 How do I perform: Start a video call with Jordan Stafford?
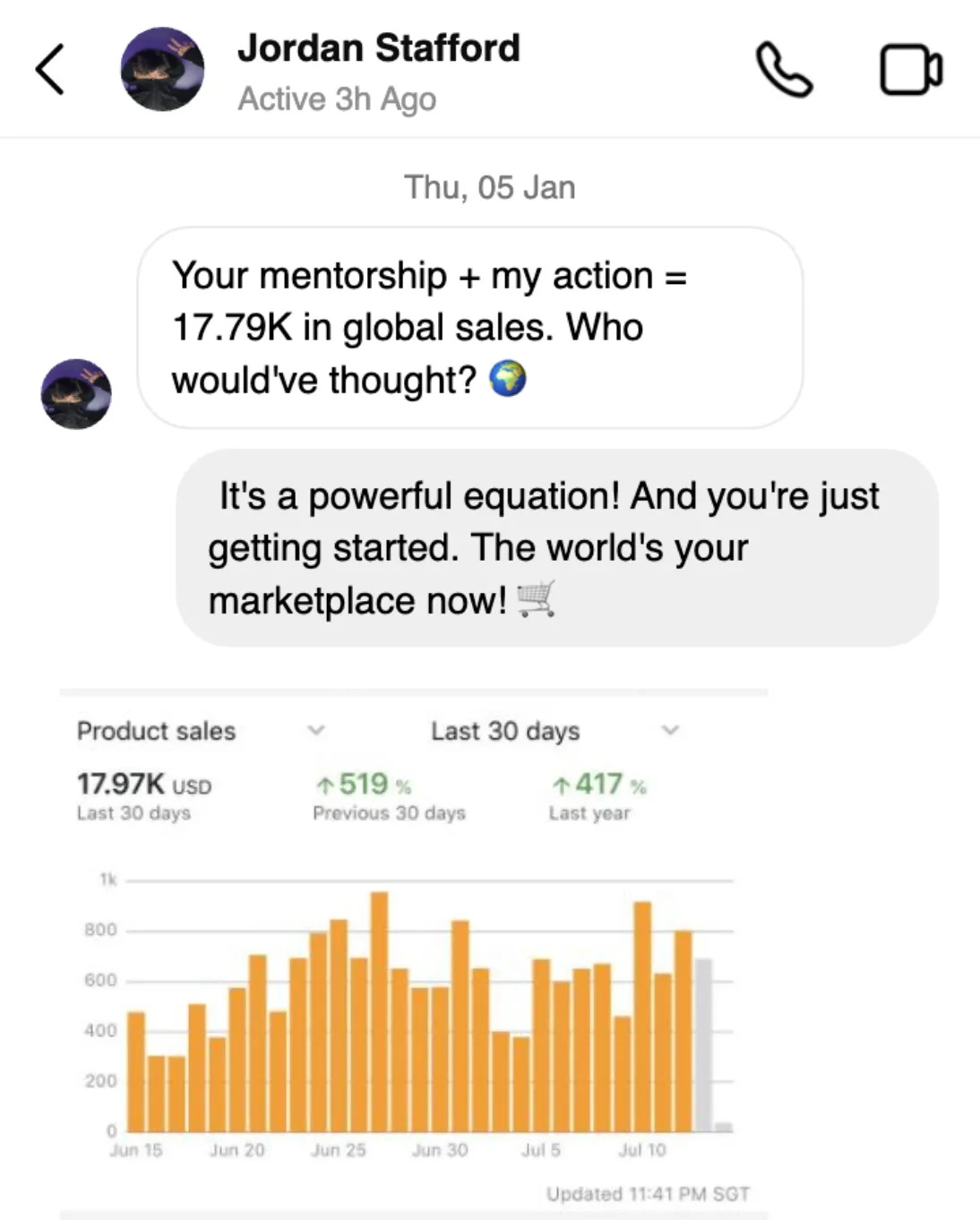click(x=910, y=71)
